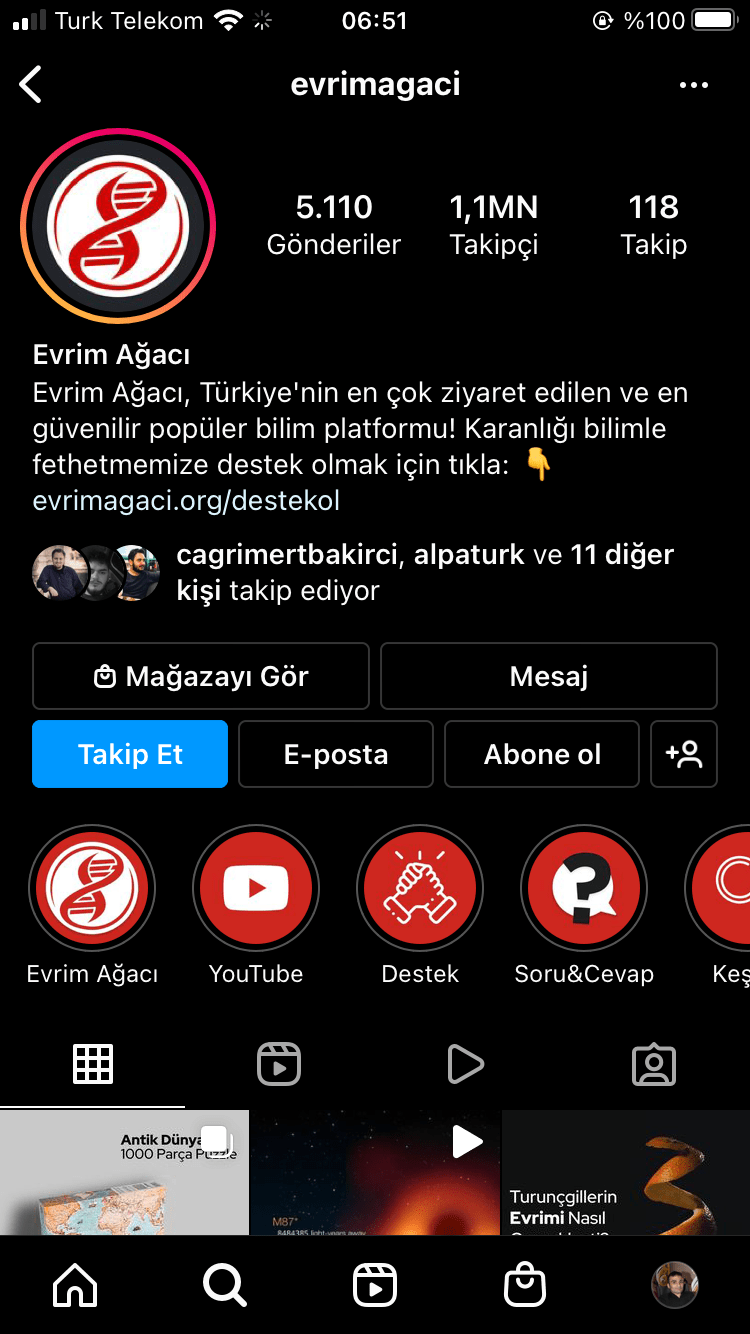Tap the E-posta button

pos(336,754)
